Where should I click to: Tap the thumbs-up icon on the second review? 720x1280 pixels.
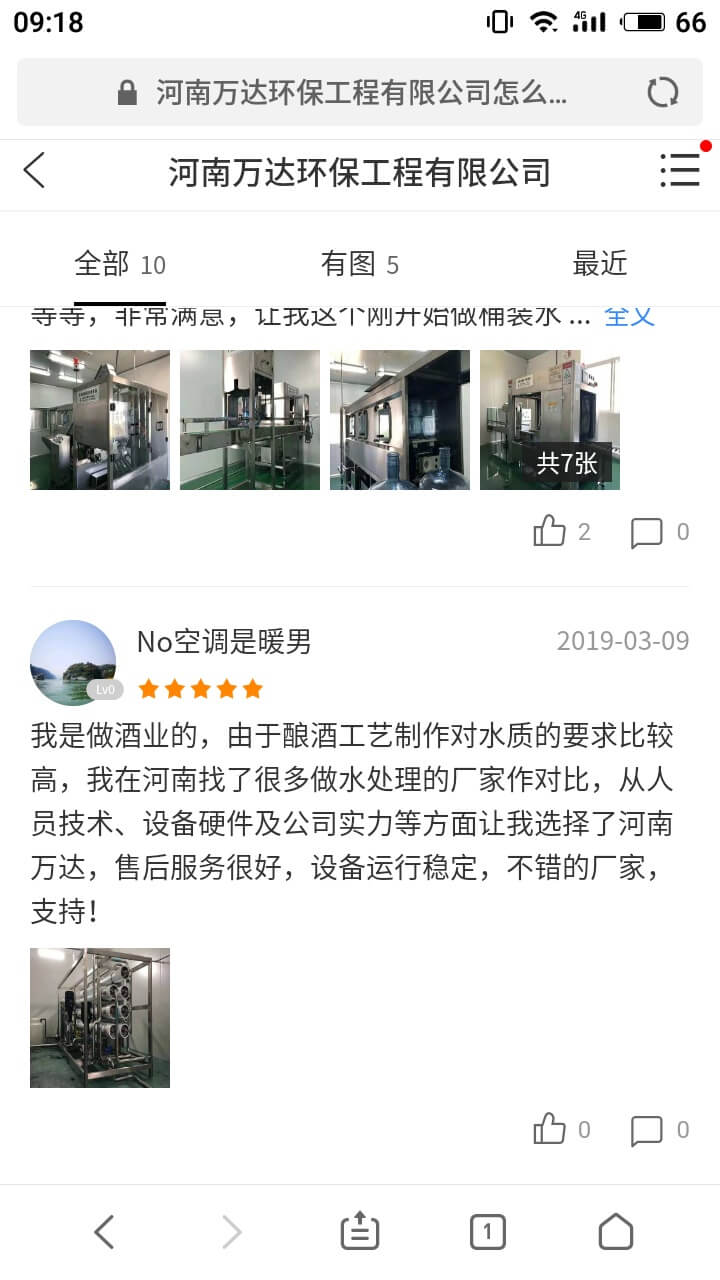point(550,1130)
